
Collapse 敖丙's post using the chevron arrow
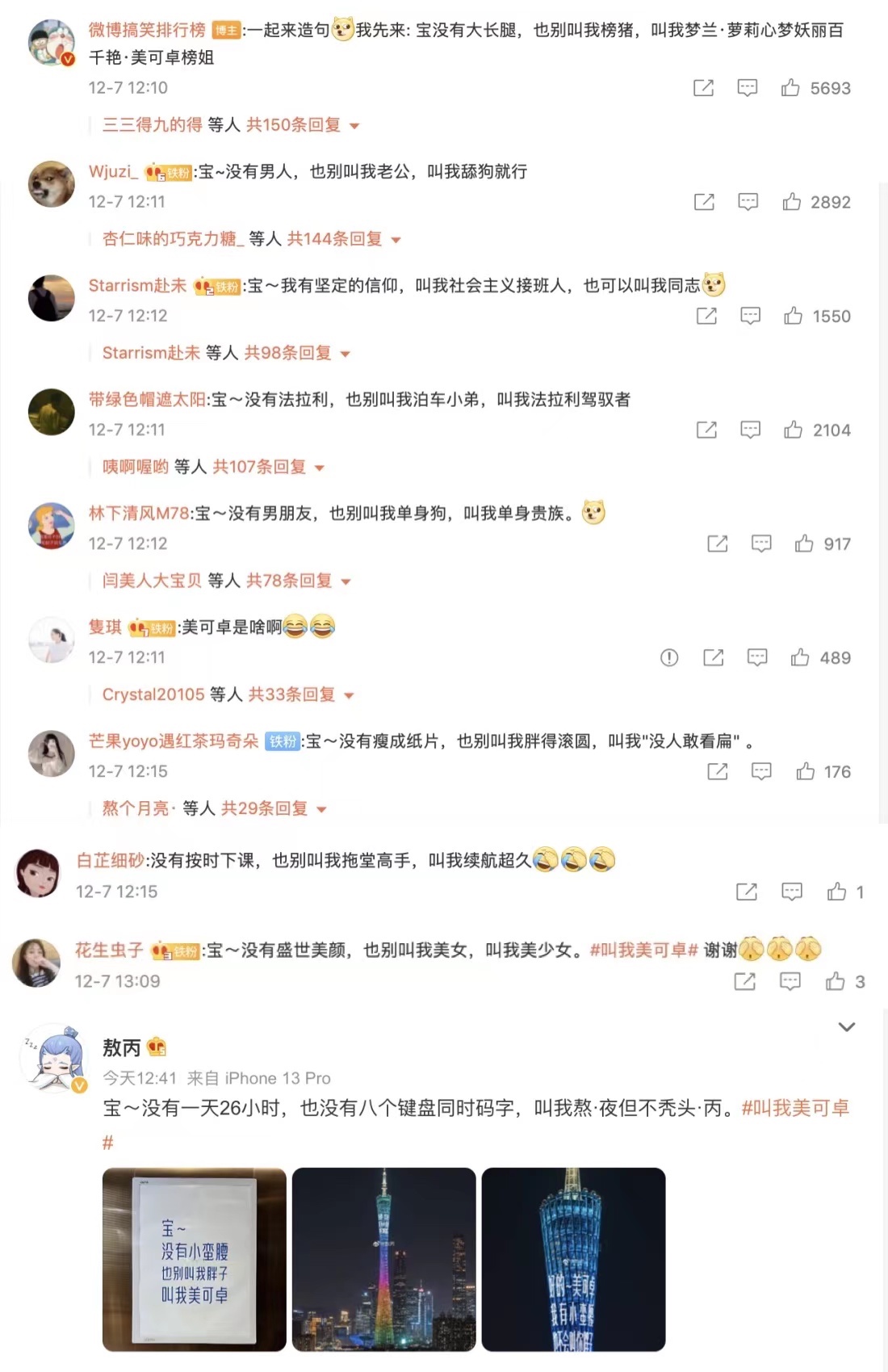tap(846, 1026)
